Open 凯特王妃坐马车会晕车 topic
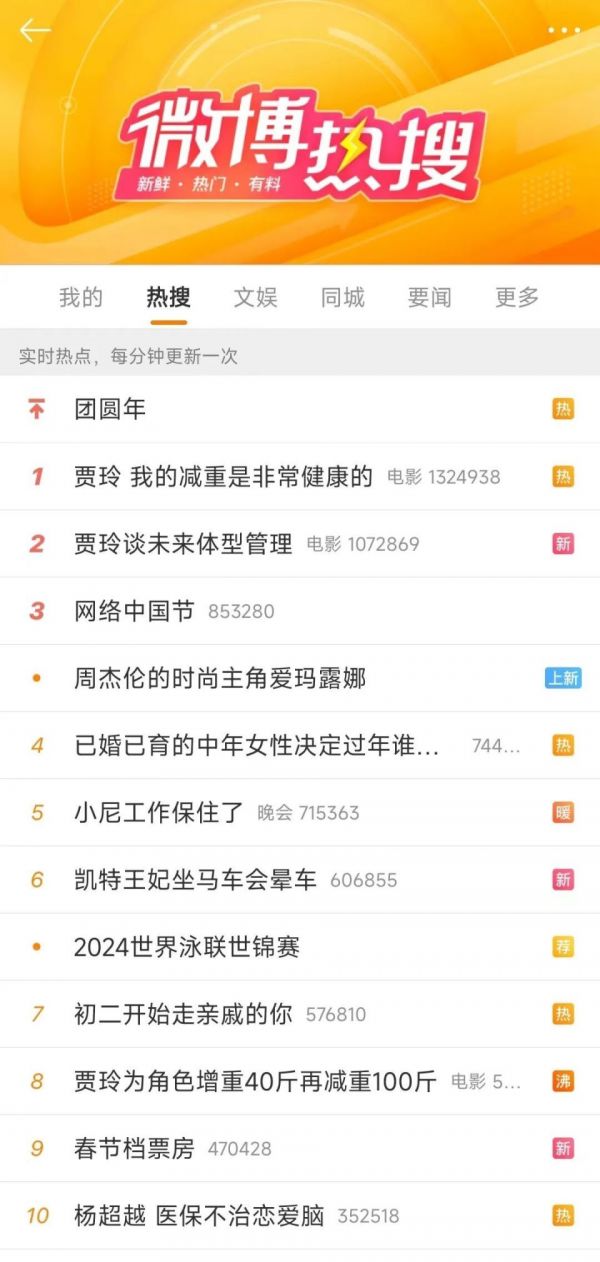Screen dimensions: 600x1262 coord(195,880)
